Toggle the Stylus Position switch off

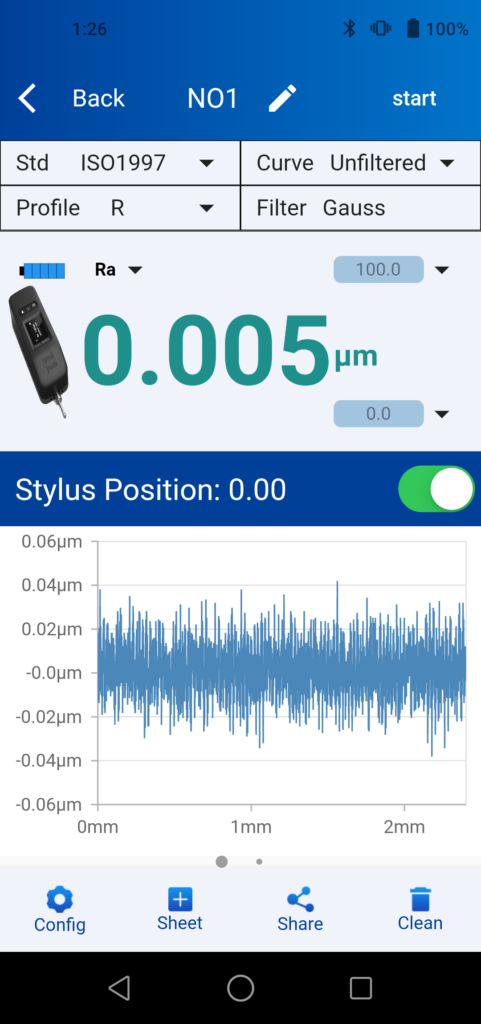tap(436, 489)
